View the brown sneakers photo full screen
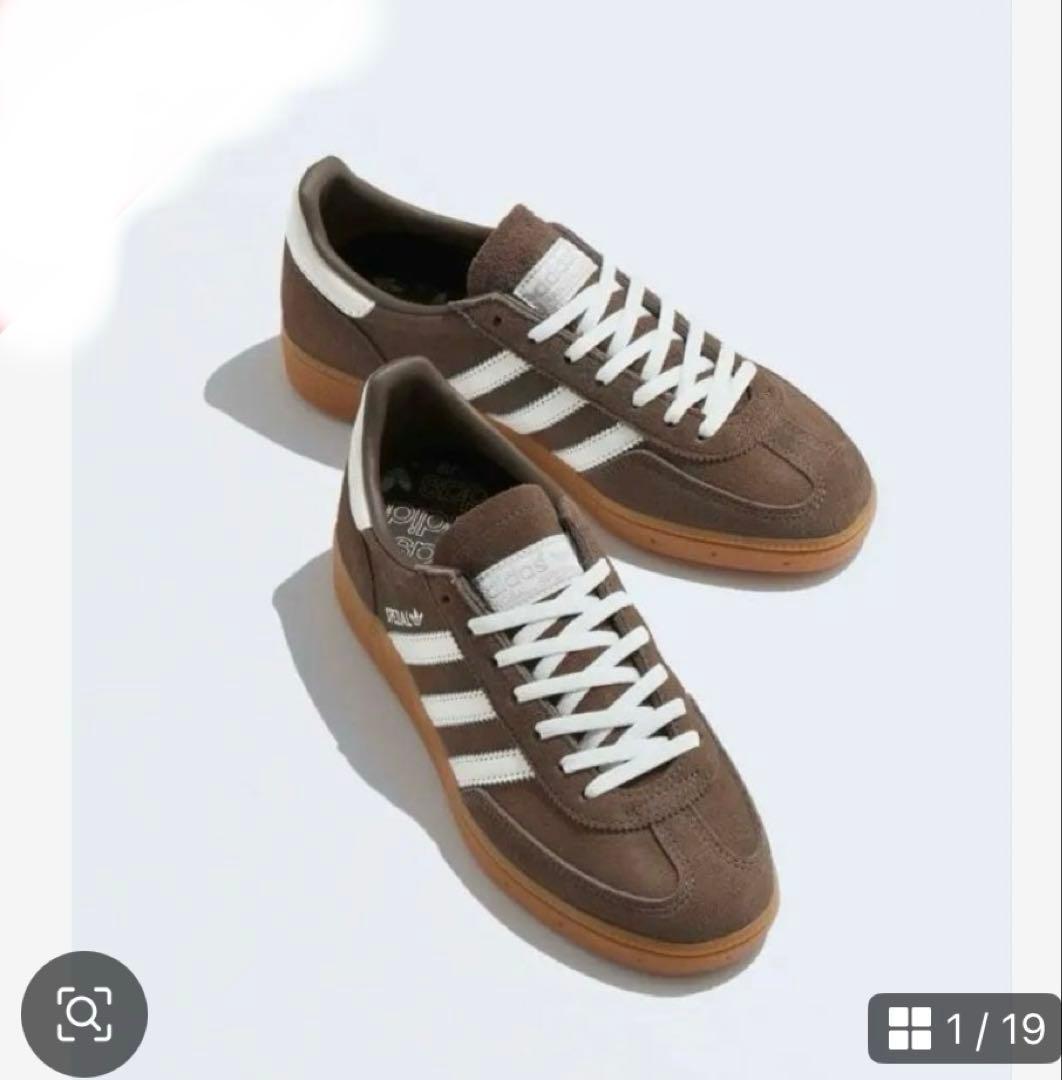 560,560
